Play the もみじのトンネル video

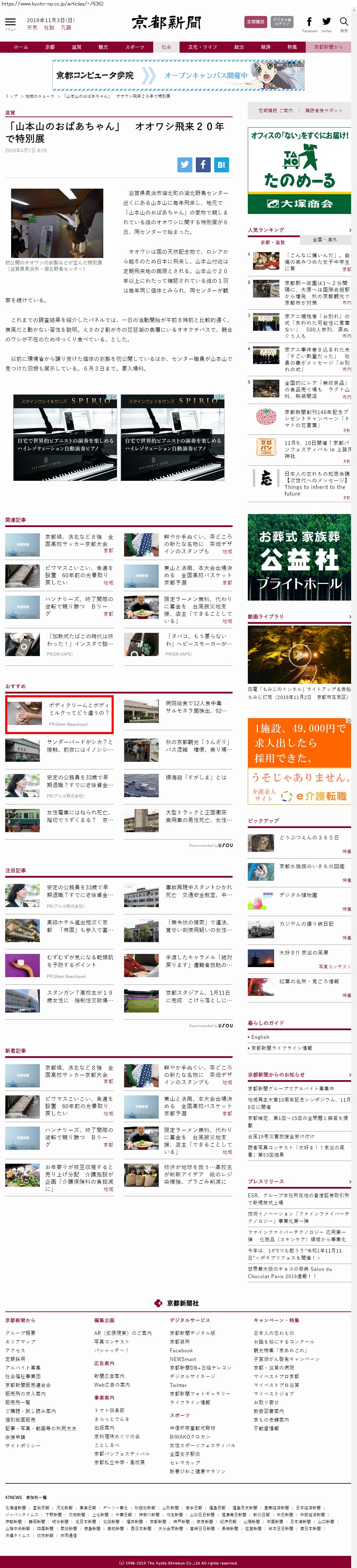click(299, 655)
